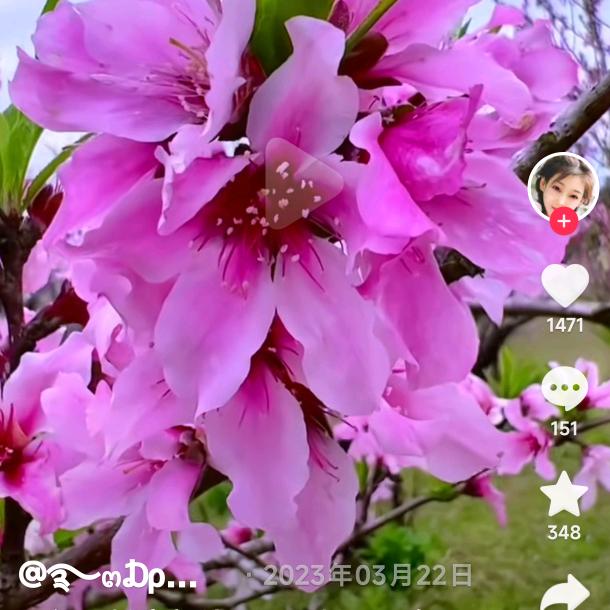Viewport: 610px width, 610px height.
Task: Open the creator's profile avatar
Action: 563,185
